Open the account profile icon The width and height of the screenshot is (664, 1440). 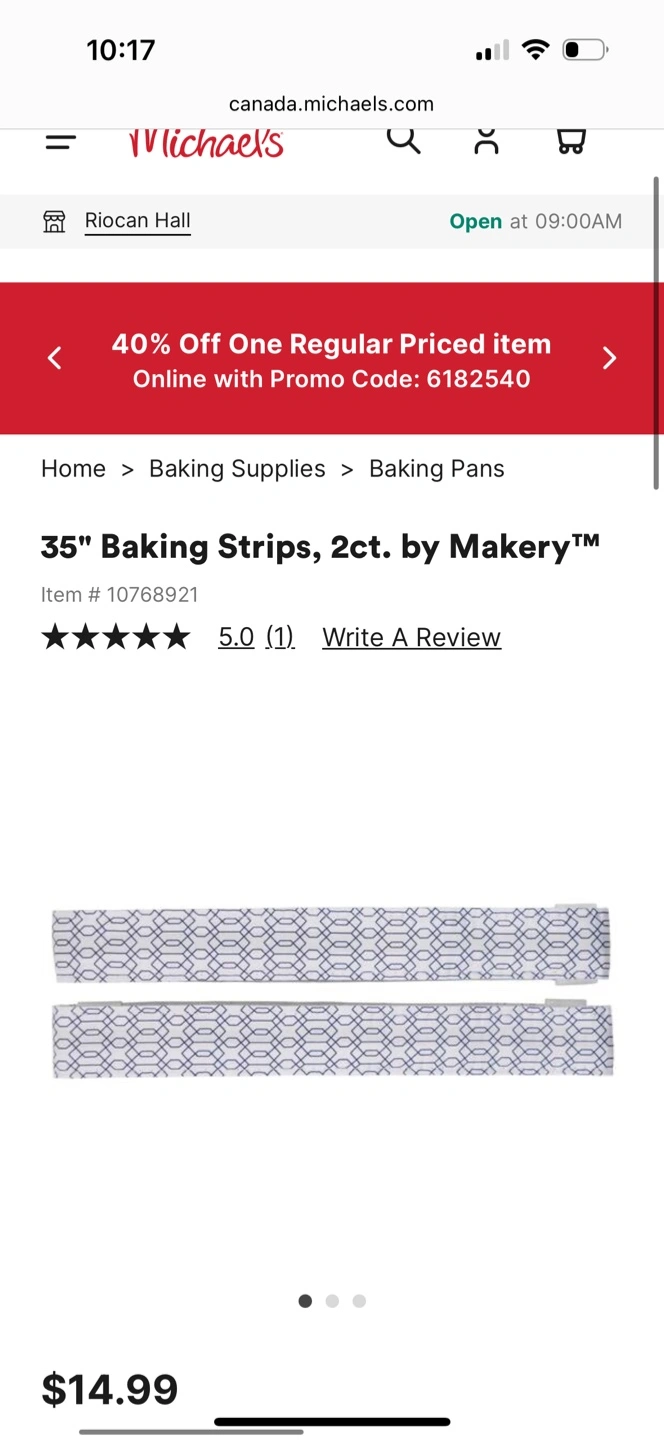coord(486,142)
